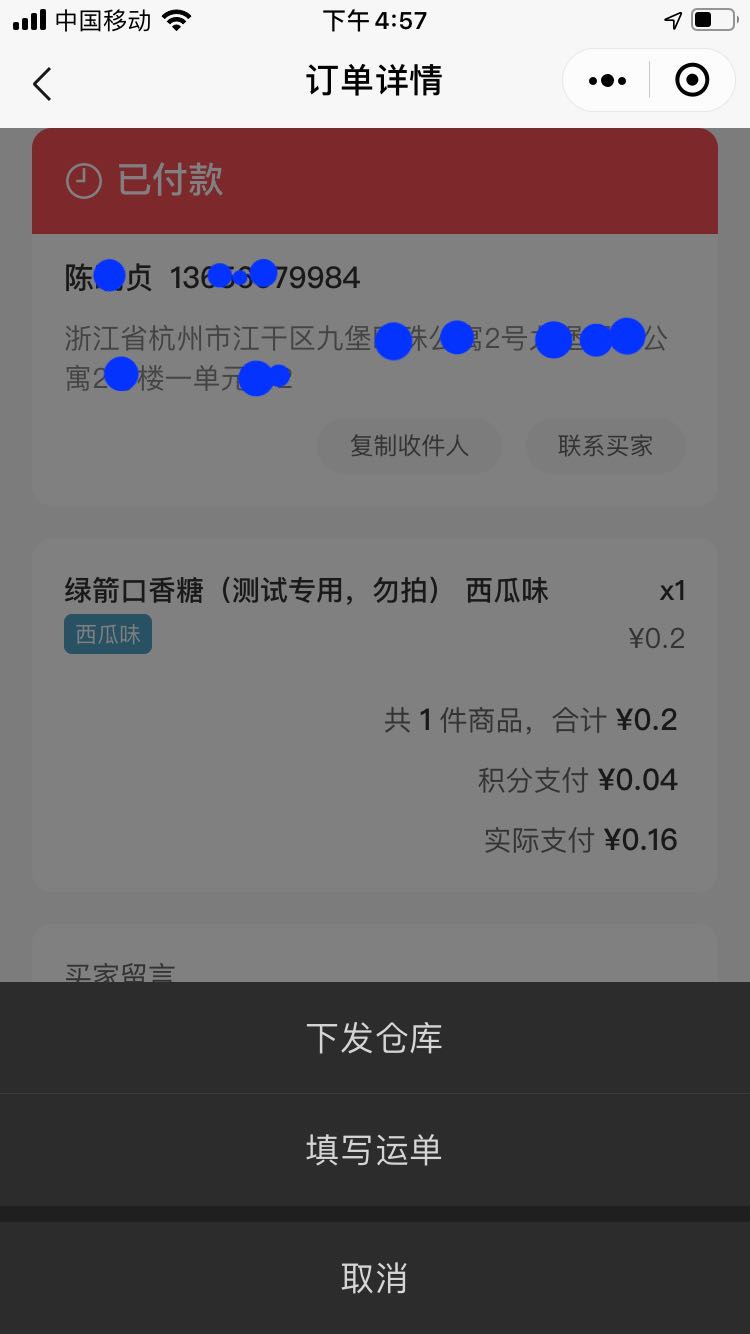
Task: Open the mini-program three-dot menu
Action: (x=607, y=80)
